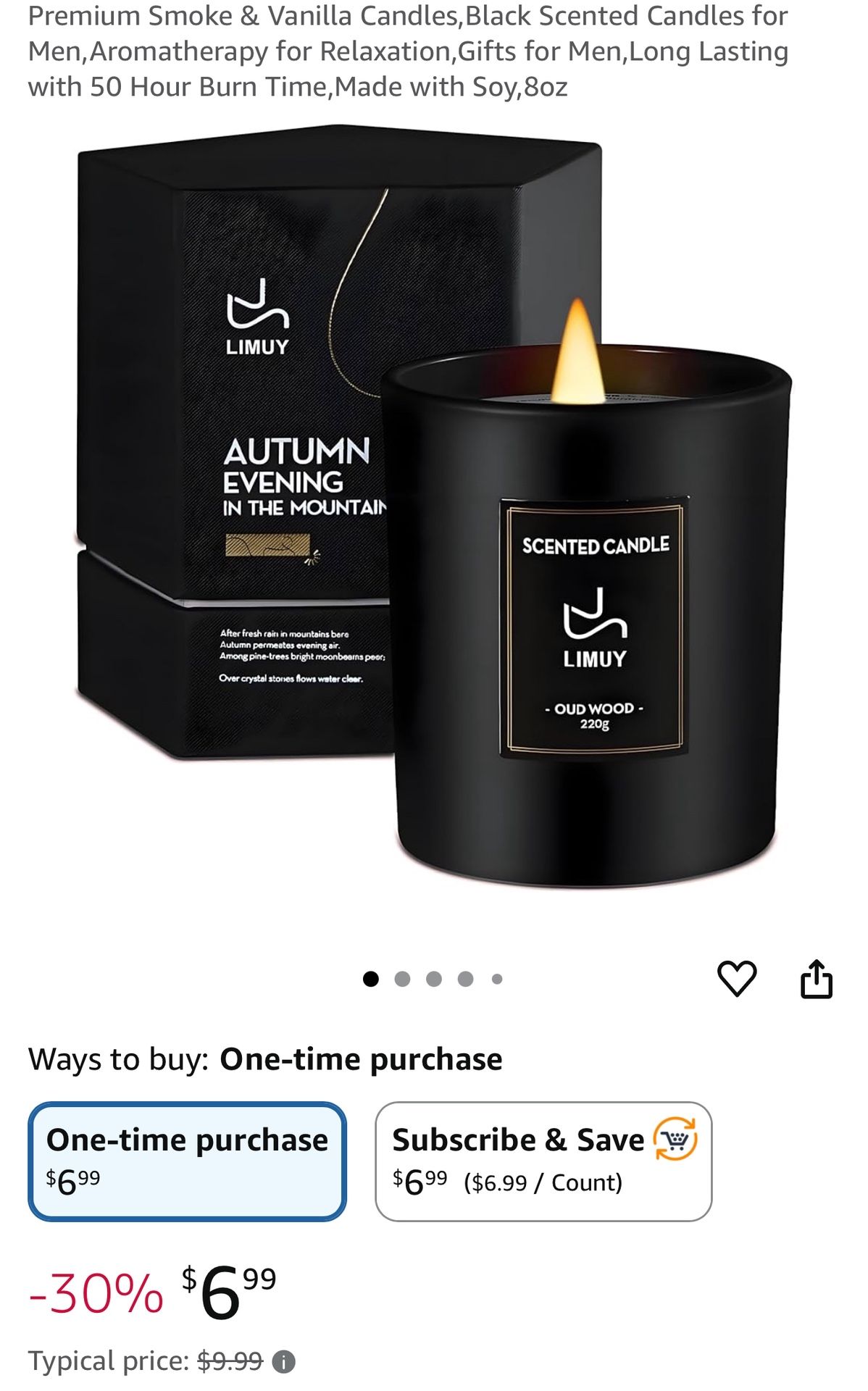
Task: Select the One-time purchase option
Action: 187,1161
